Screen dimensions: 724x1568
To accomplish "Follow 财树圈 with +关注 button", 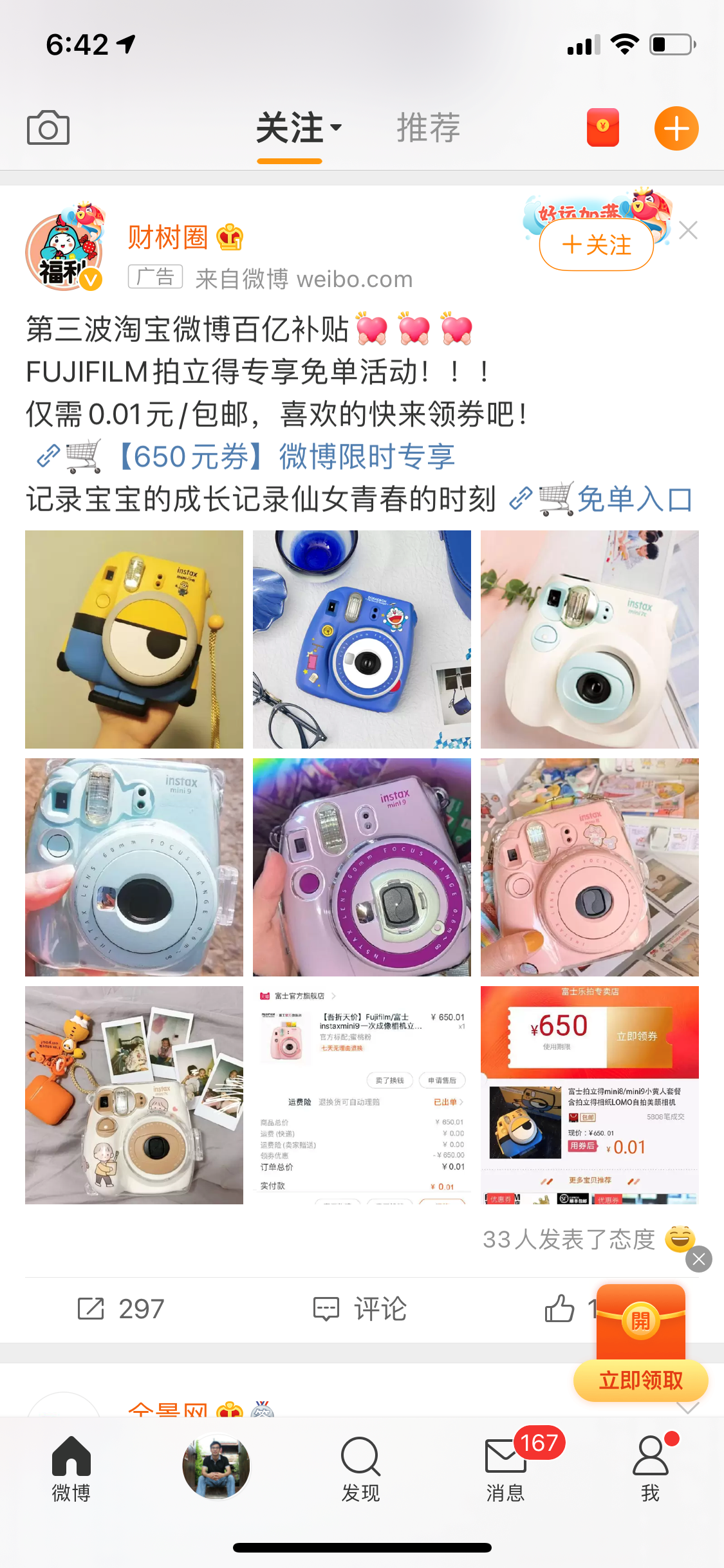I will coord(597,245).
